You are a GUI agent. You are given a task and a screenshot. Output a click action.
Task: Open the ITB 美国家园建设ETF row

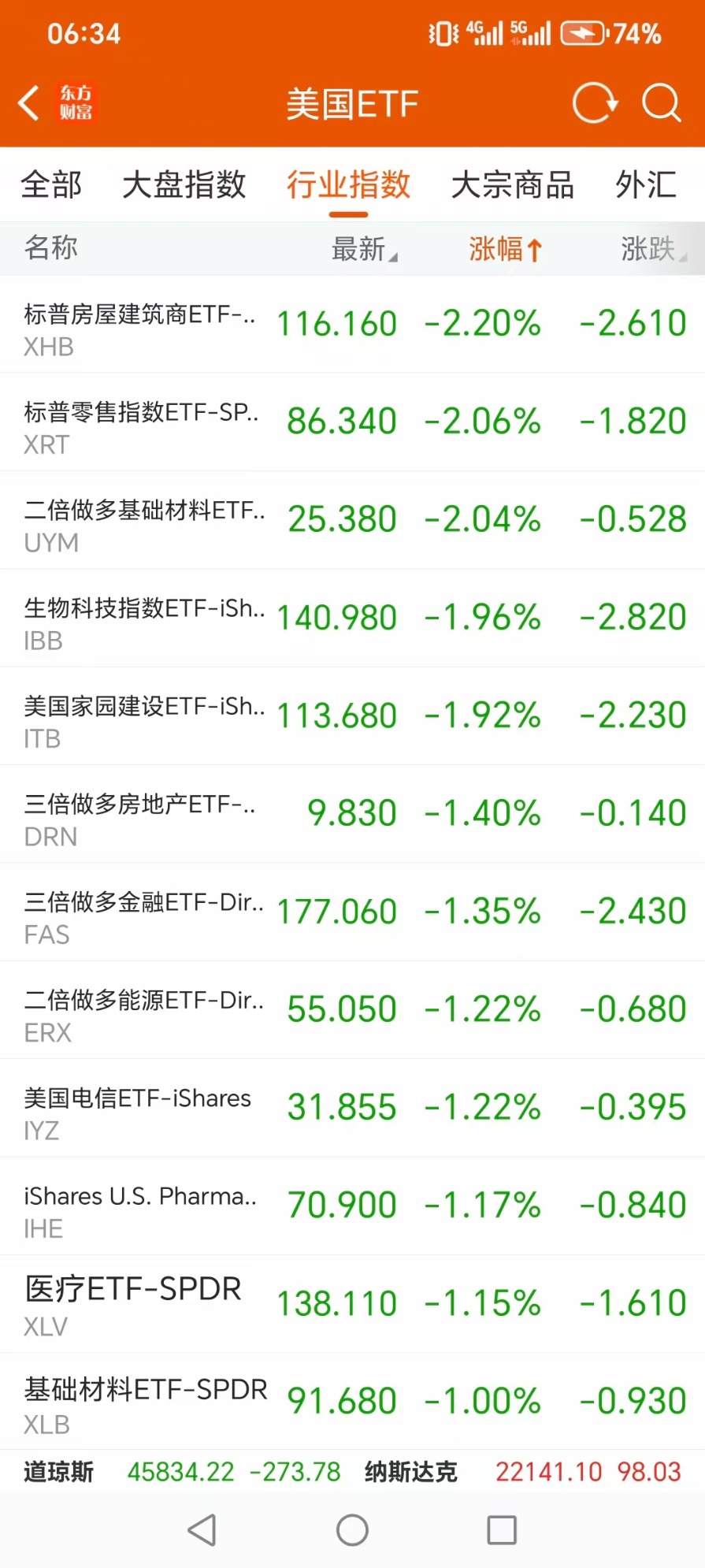pos(352,716)
